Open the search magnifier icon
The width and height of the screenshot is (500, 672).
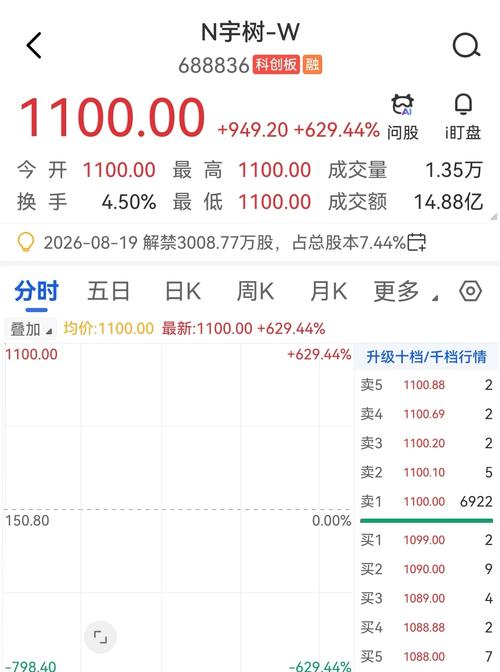[466, 45]
